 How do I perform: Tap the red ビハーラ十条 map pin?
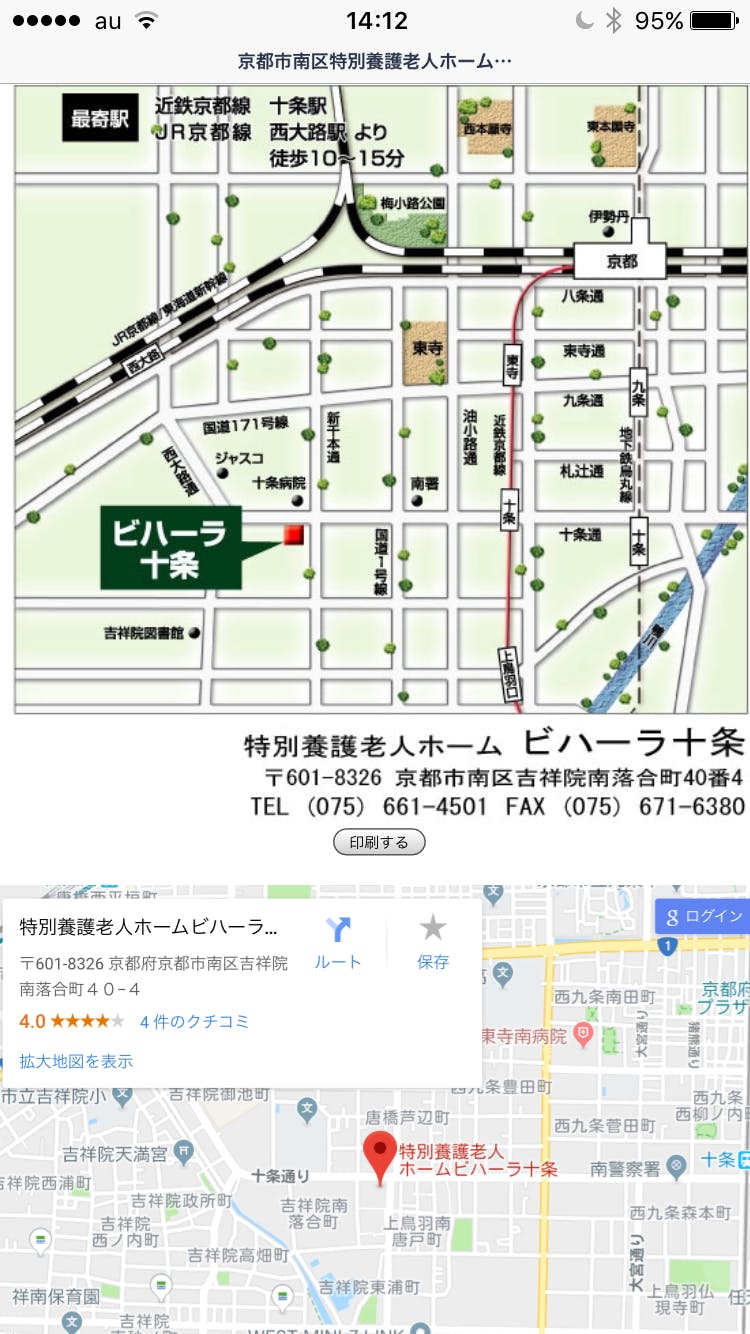pyautogui.click(x=378, y=1159)
